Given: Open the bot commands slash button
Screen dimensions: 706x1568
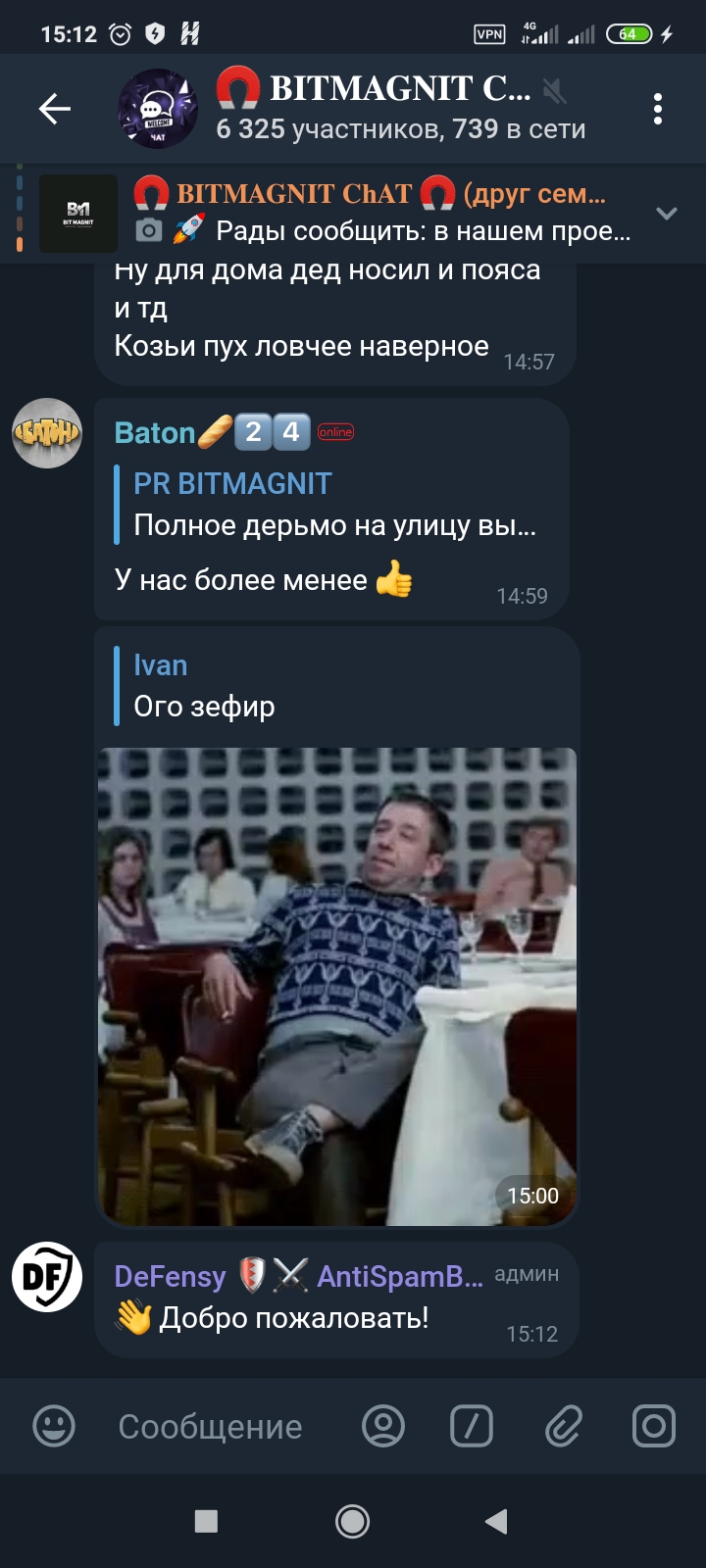Looking at the screenshot, I should point(471,1426).
